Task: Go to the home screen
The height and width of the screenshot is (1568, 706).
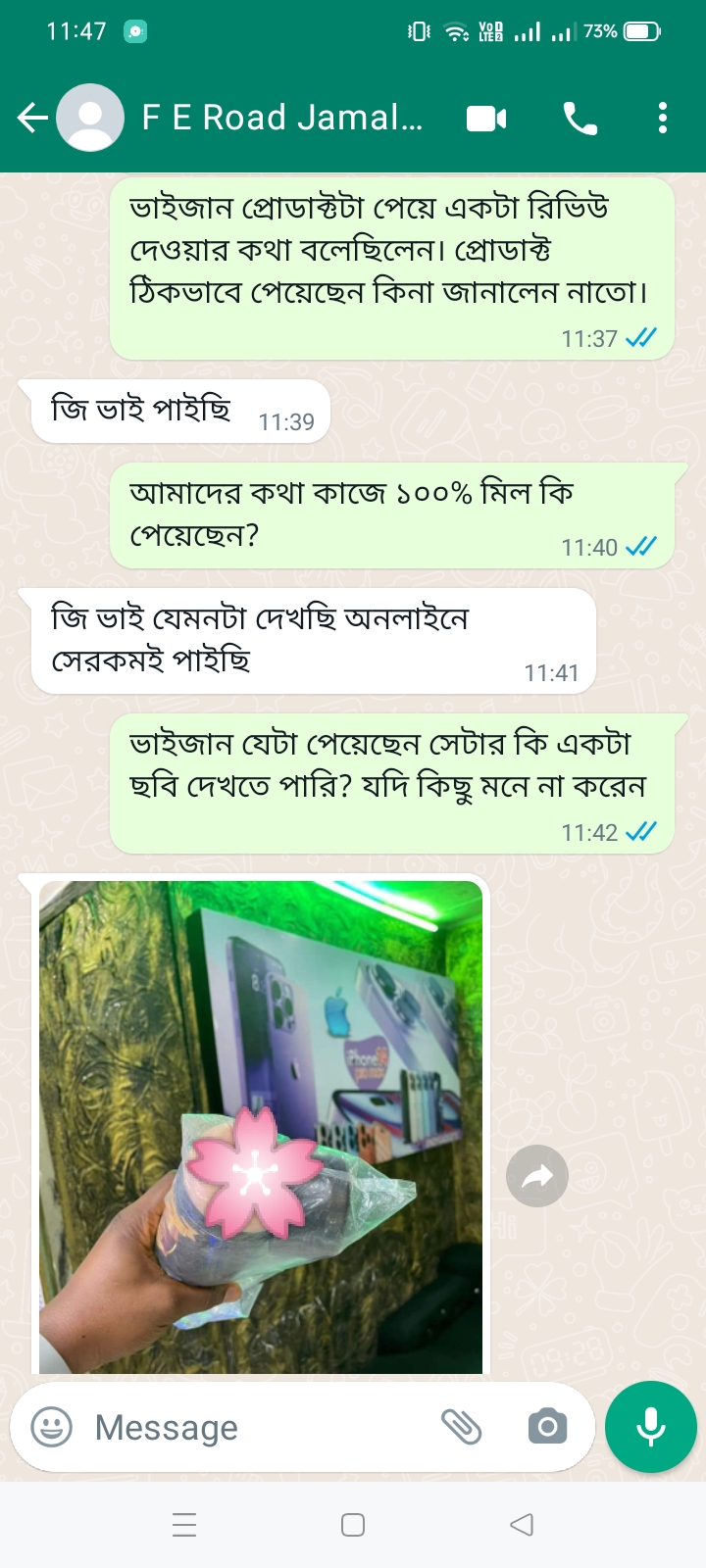Action: tap(353, 1525)
